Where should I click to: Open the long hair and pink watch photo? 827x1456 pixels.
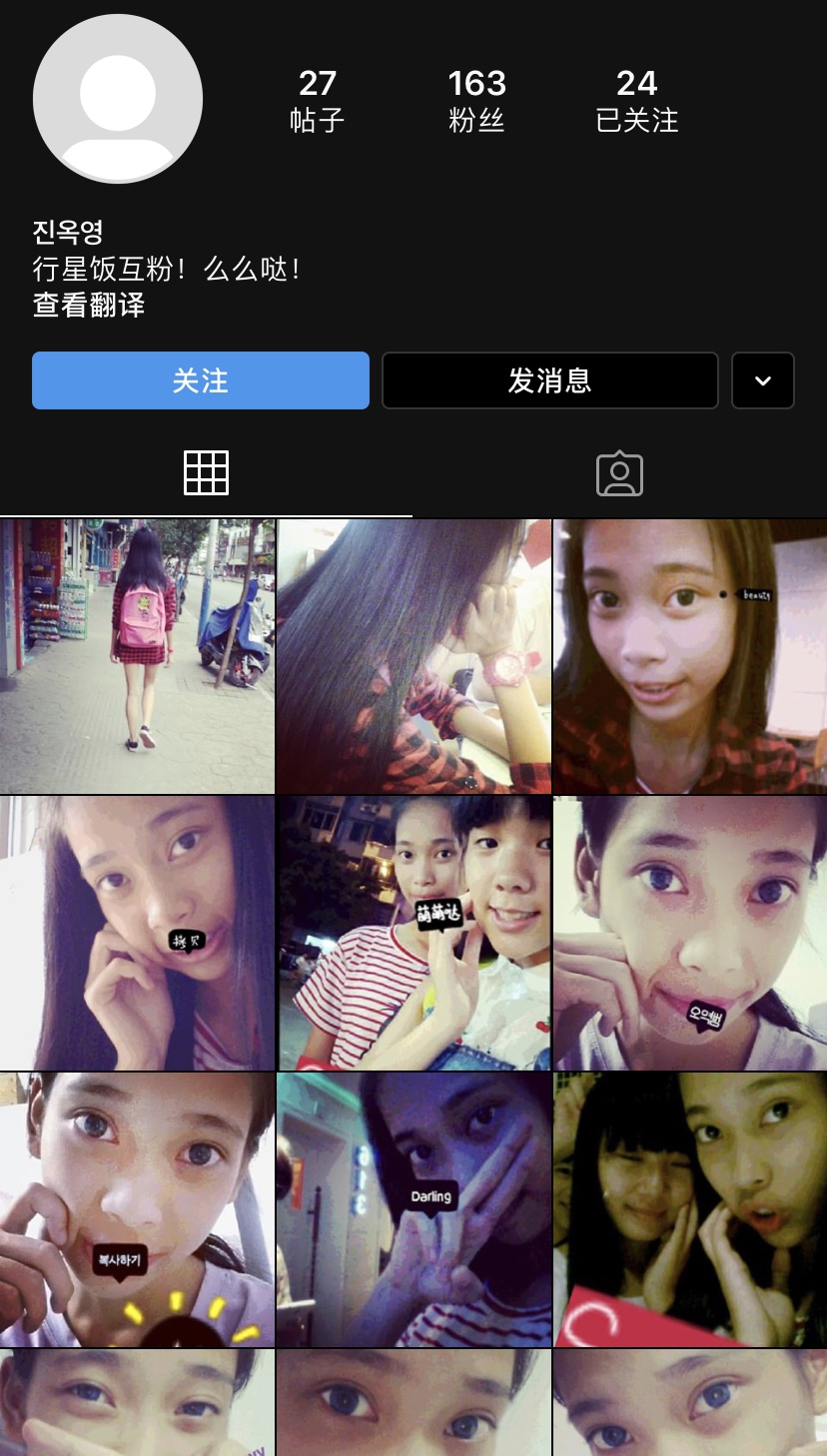tap(413, 656)
